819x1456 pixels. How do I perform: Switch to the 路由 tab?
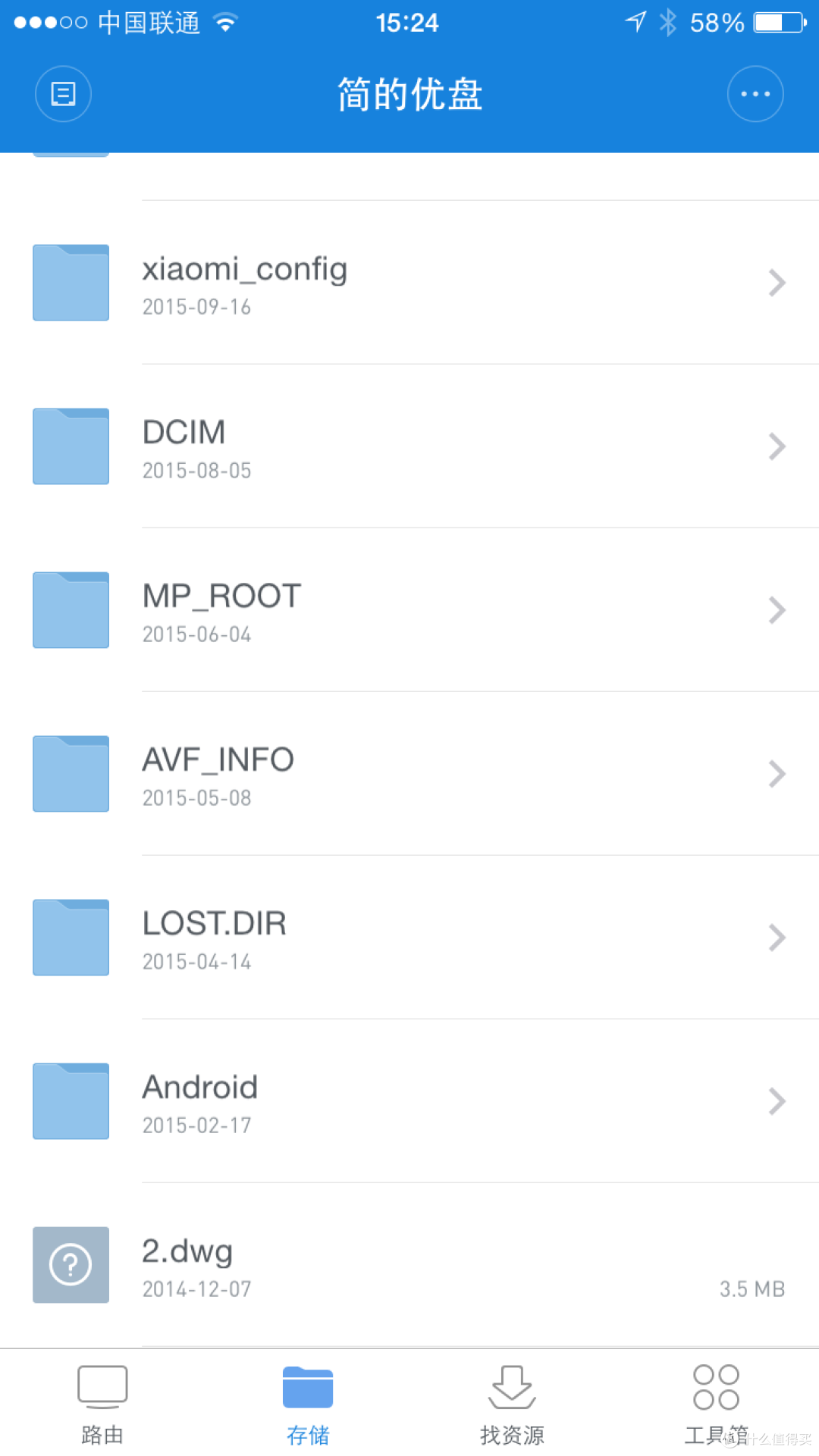click(x=102, y=1404)
